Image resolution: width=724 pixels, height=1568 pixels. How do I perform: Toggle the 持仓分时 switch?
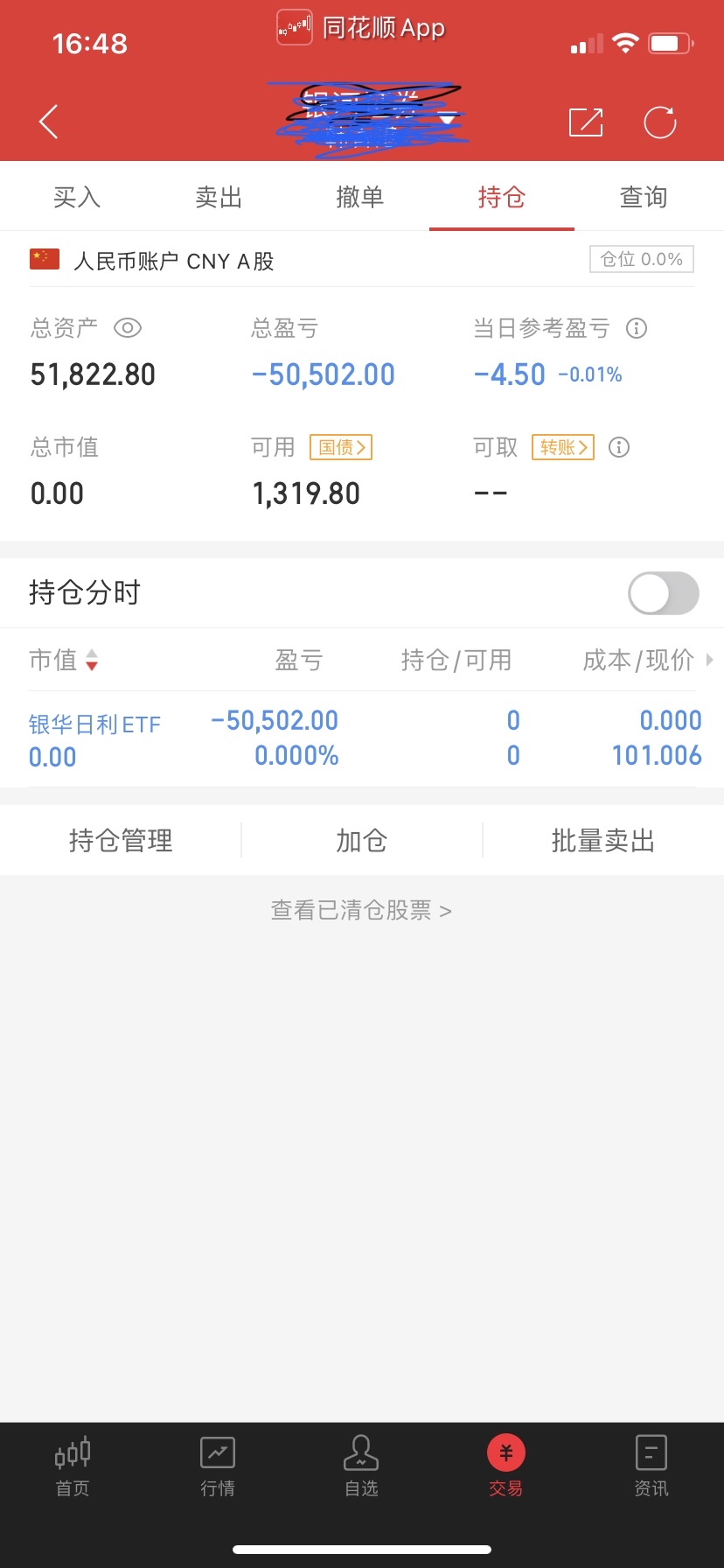(x=664, y=594)
